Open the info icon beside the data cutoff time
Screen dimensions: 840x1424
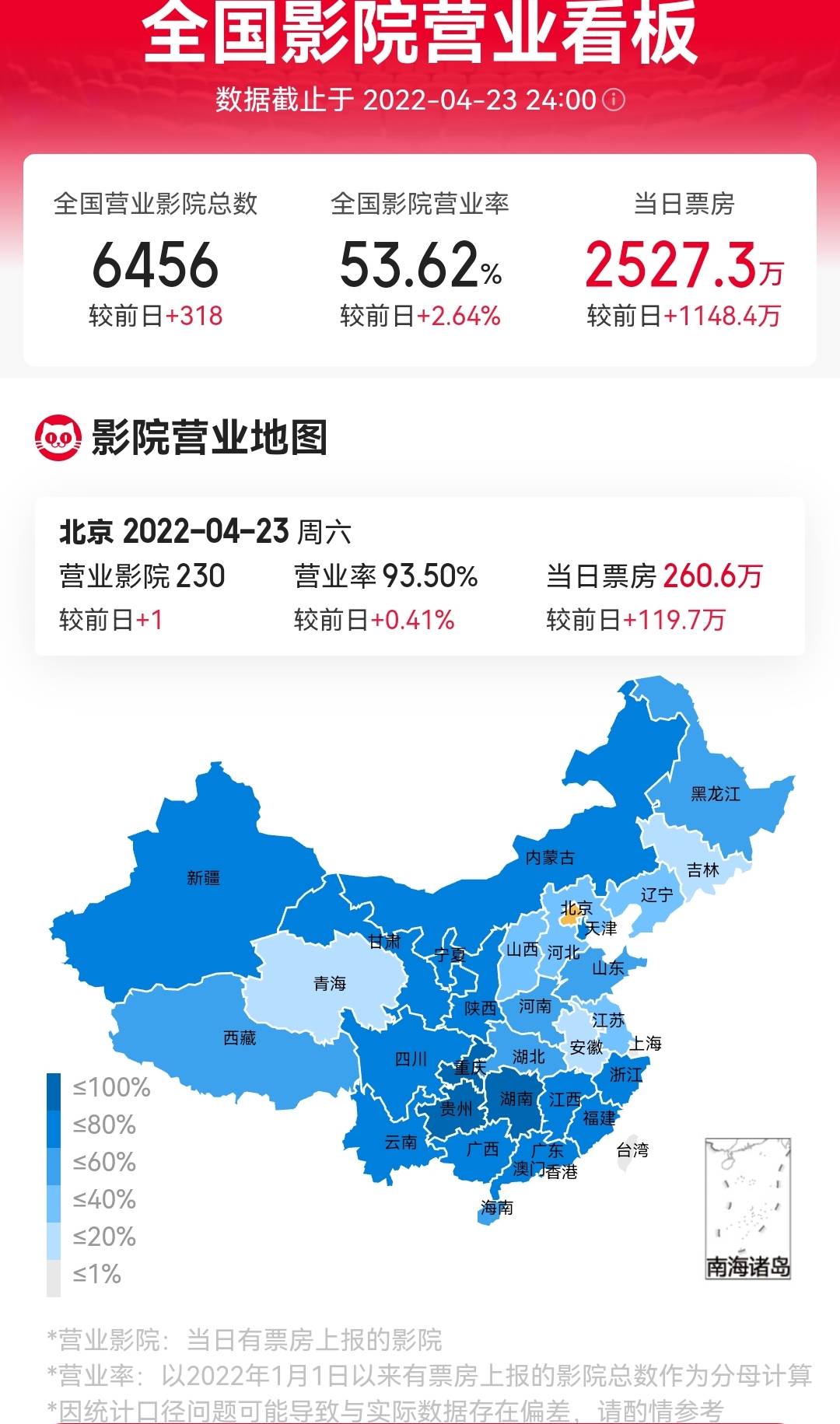pos(614,100)
